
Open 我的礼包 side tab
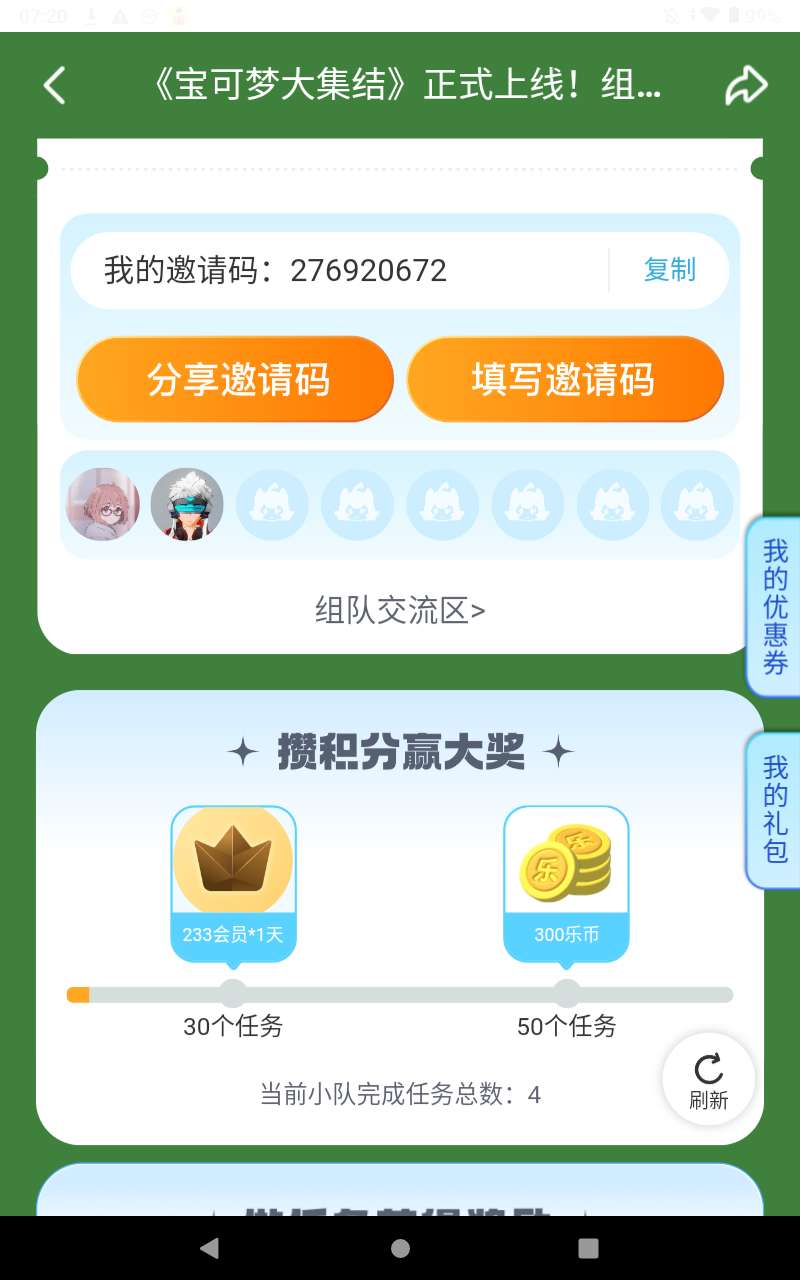[x=775, y=810]
